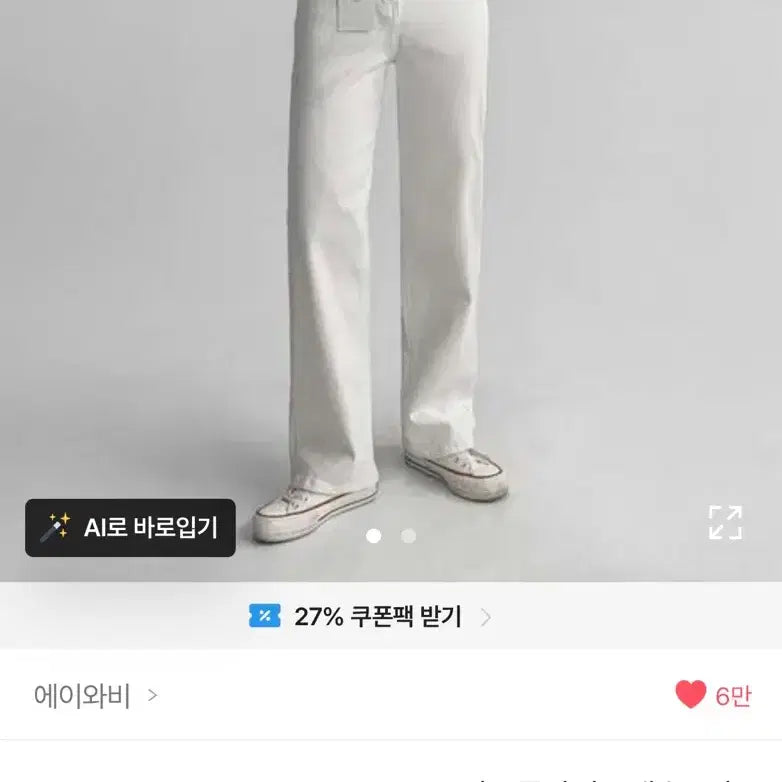Like this product with the heart
The image size is (782, 782).
(691, 695)
